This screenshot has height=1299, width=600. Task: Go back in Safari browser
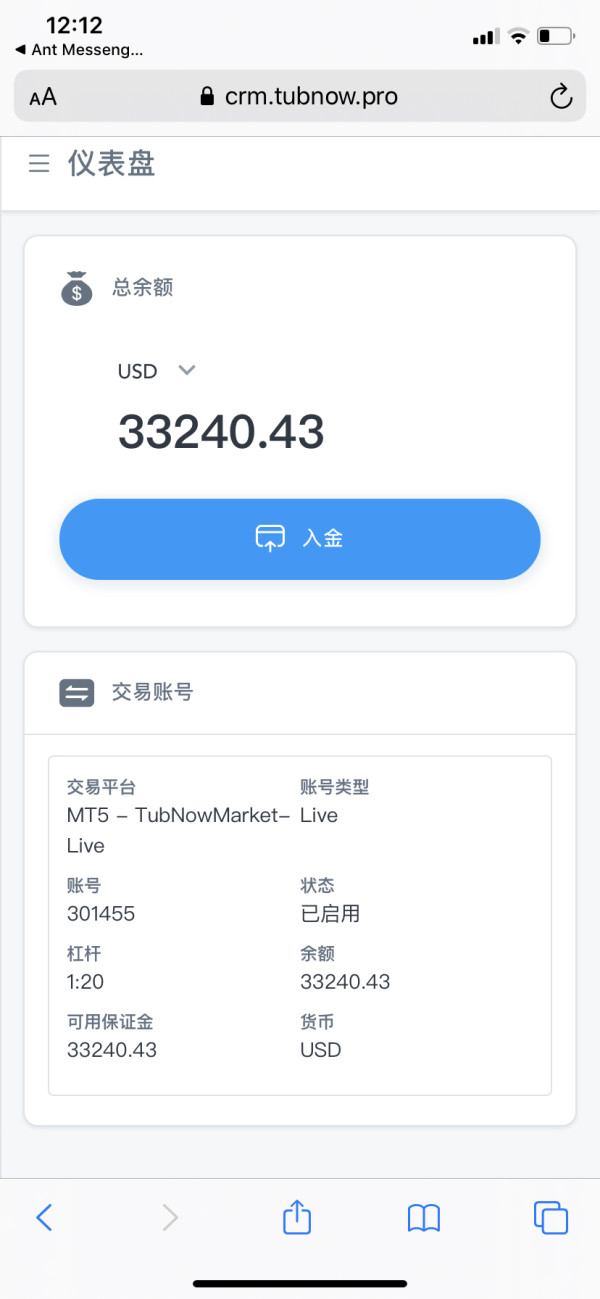point(44,1217)
